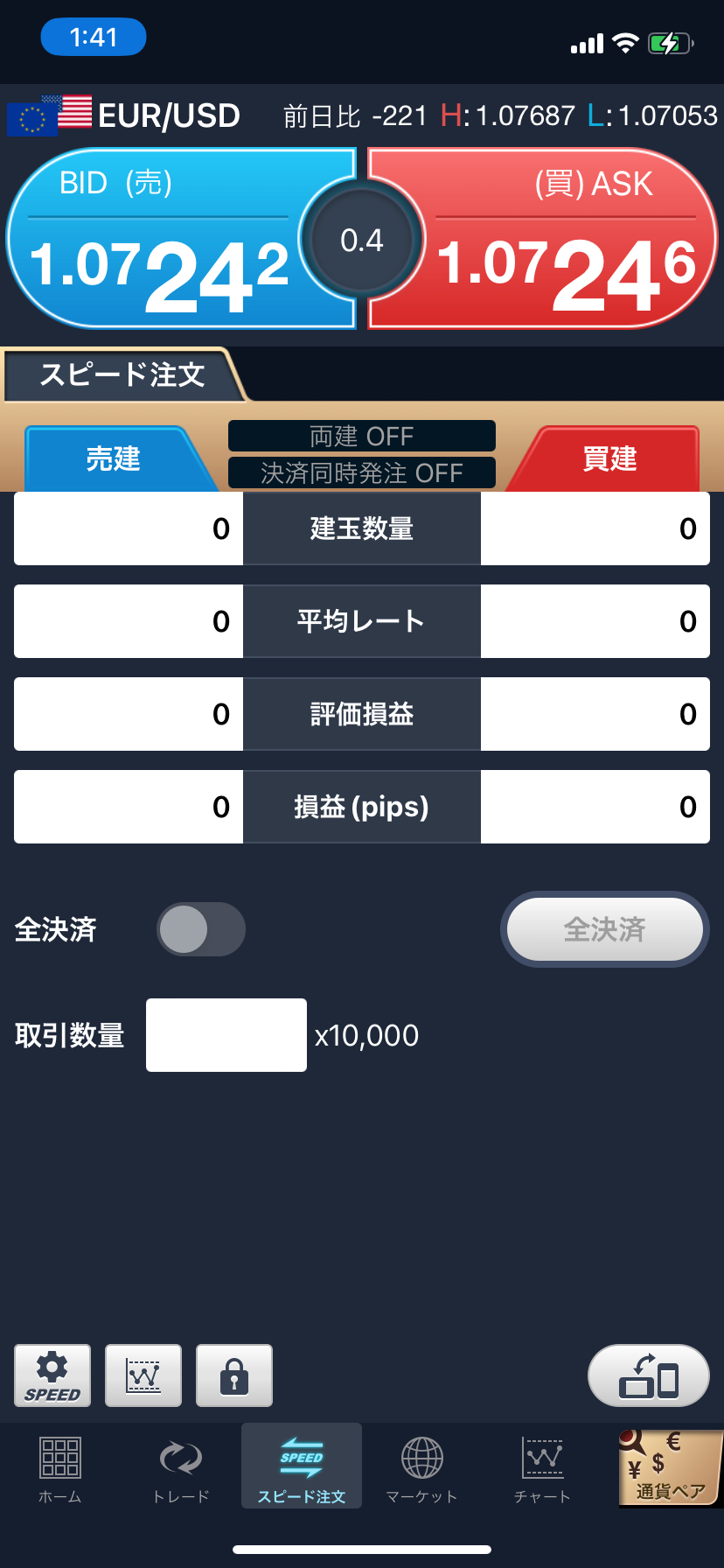Viewport: 724px width, 1568px height.
Task: Toggle 決済同時発注 OFF setting
Action: point(361,472)
